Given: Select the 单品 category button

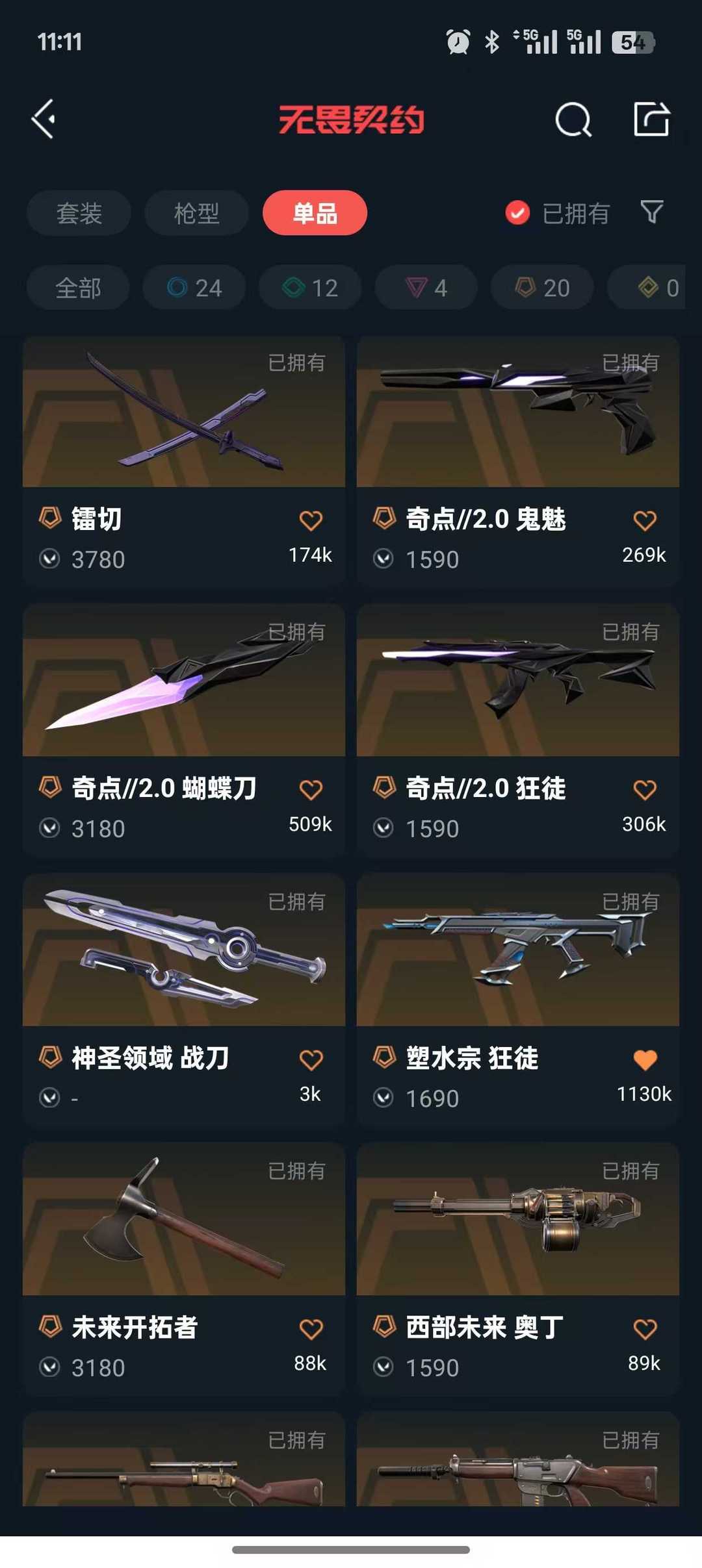Looking at the screenshot, I should point(315,212).
